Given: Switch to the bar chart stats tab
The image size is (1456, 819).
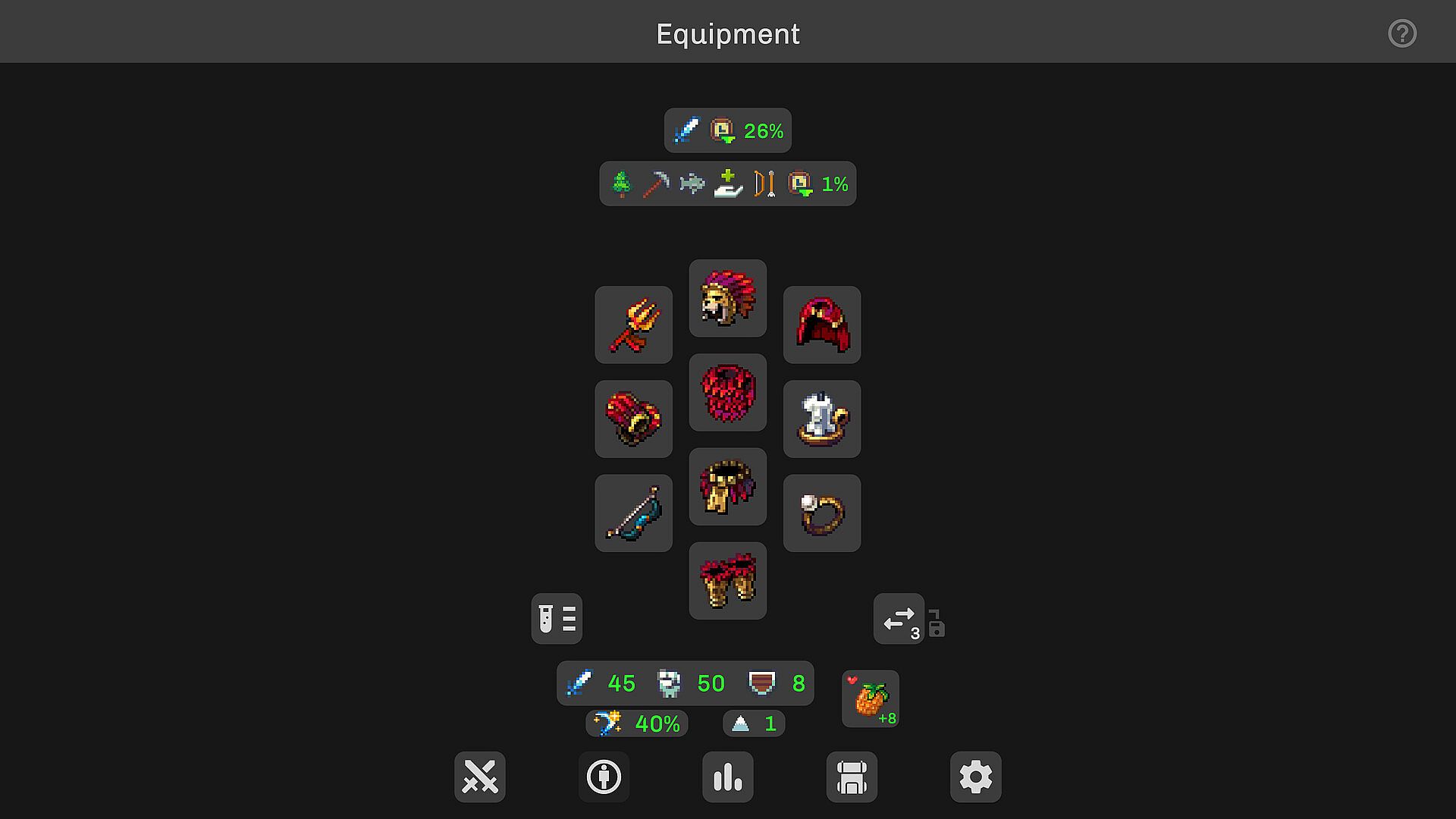Looking at the screenshot, I should pyautogui.click(x=727, y=777).
